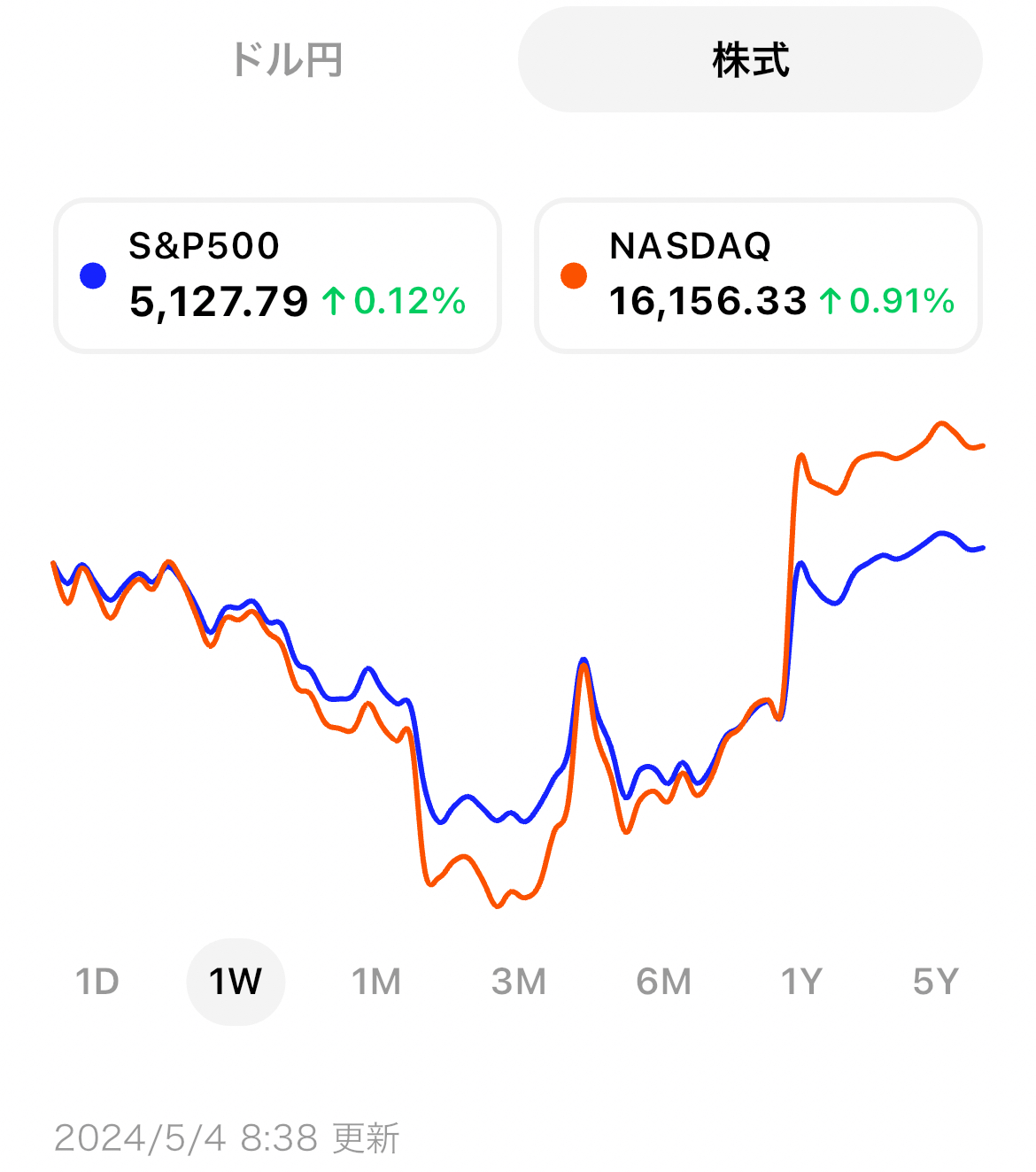Toggle the S&P500 series visibility
This screenshot has height=1172, width=1036.
[94, 277]
